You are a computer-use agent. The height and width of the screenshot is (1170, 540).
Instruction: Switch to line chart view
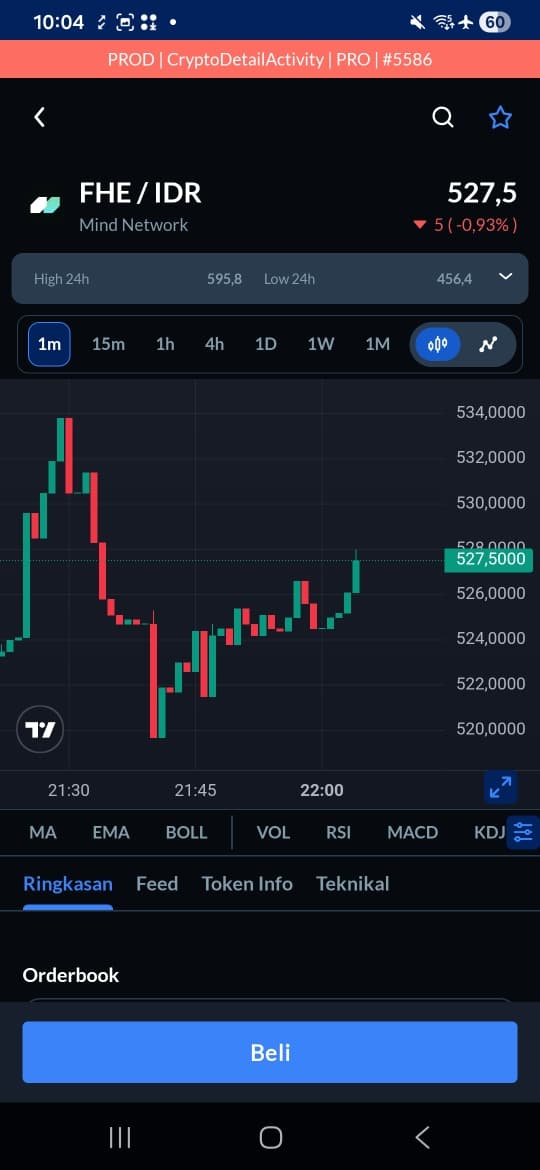tap(489, 344)
